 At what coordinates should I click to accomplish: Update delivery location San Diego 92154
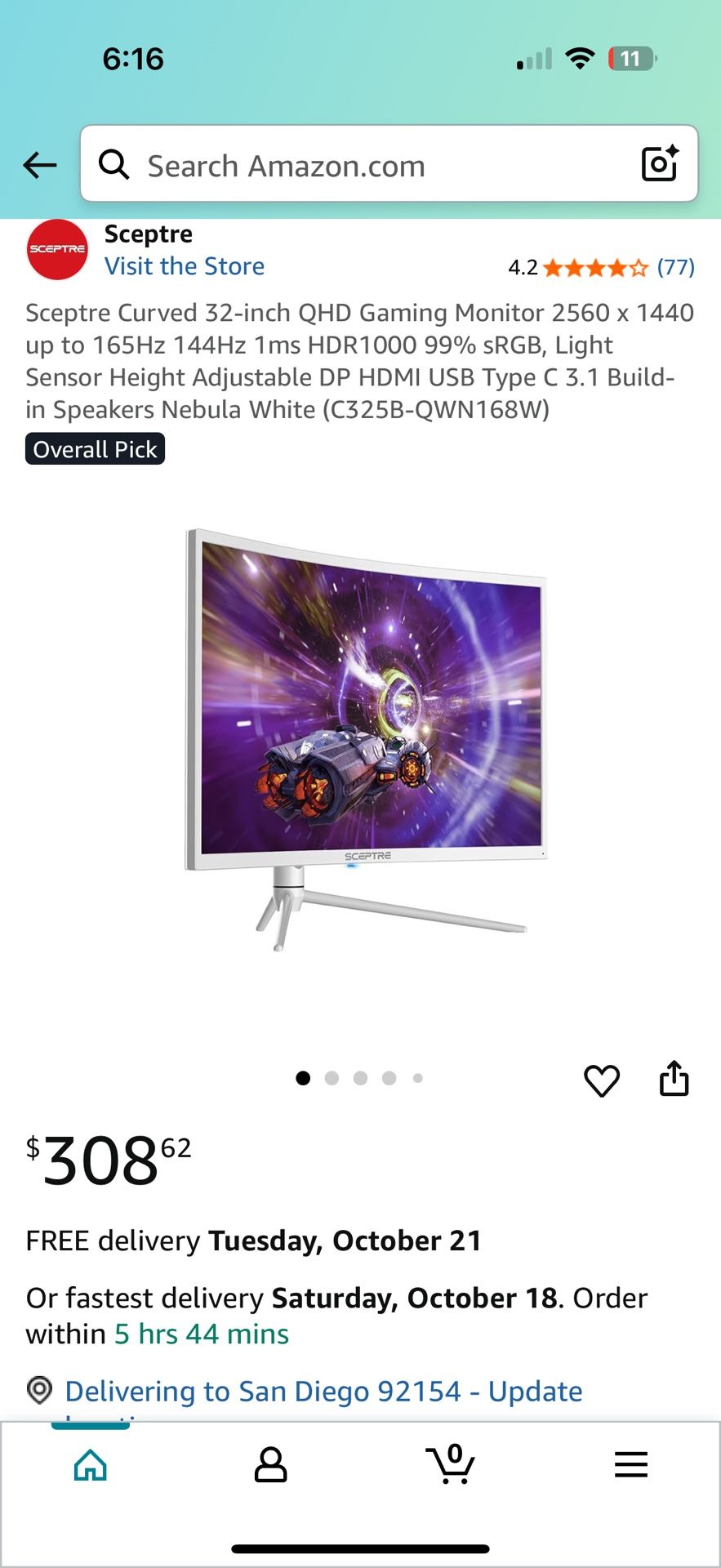point(323,1391)
